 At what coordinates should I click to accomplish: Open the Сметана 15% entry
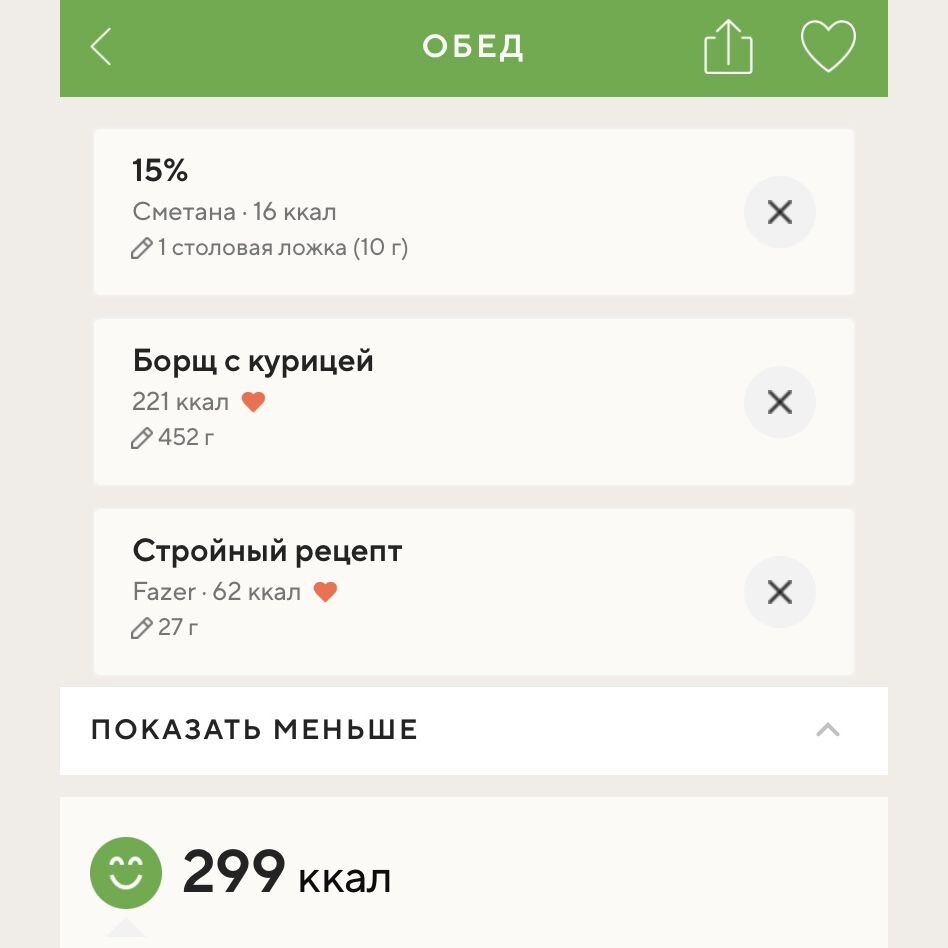(400, 211)
